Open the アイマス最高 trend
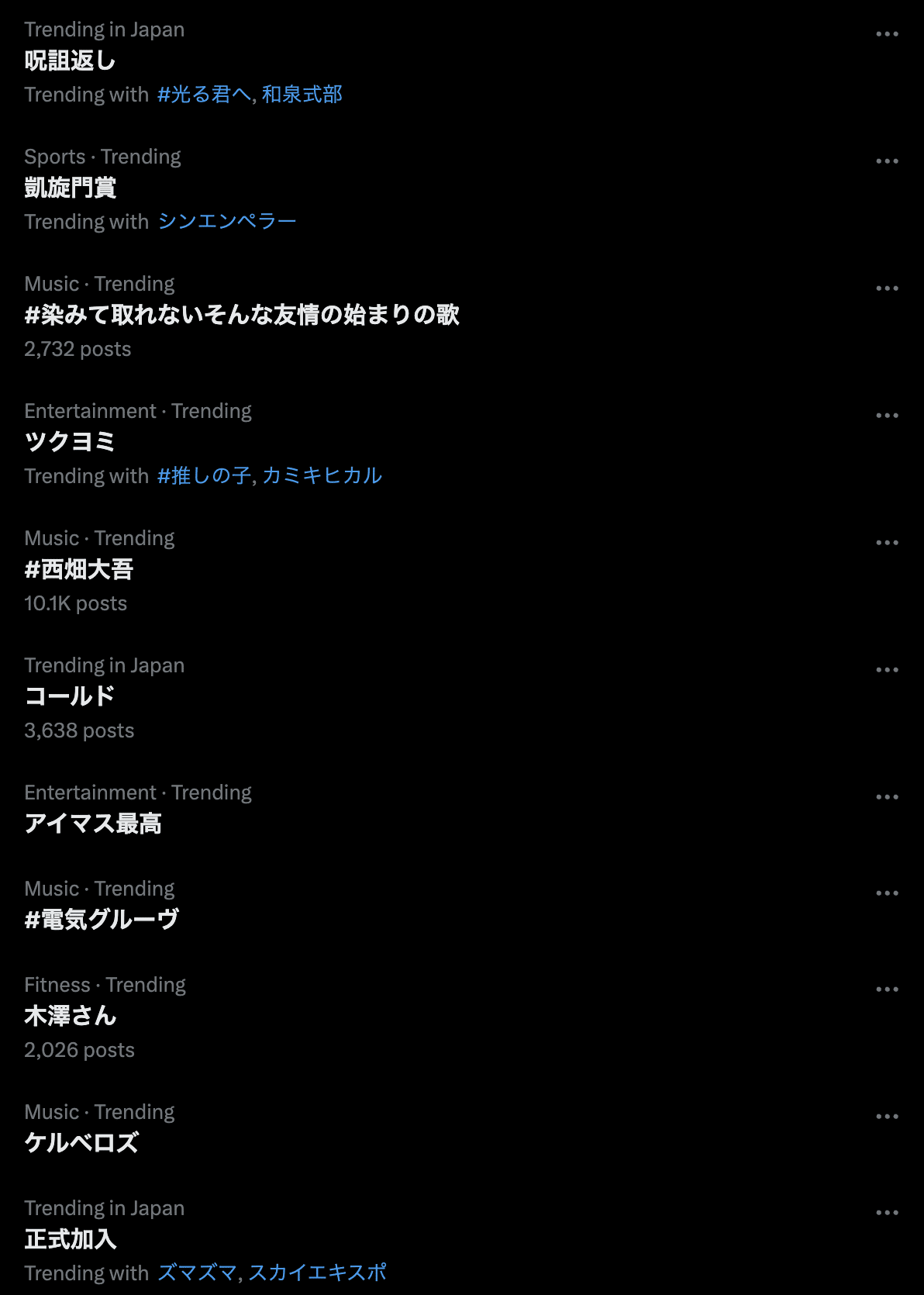The height and width of the screenshot is (1295, 924). tap(93, 824)
